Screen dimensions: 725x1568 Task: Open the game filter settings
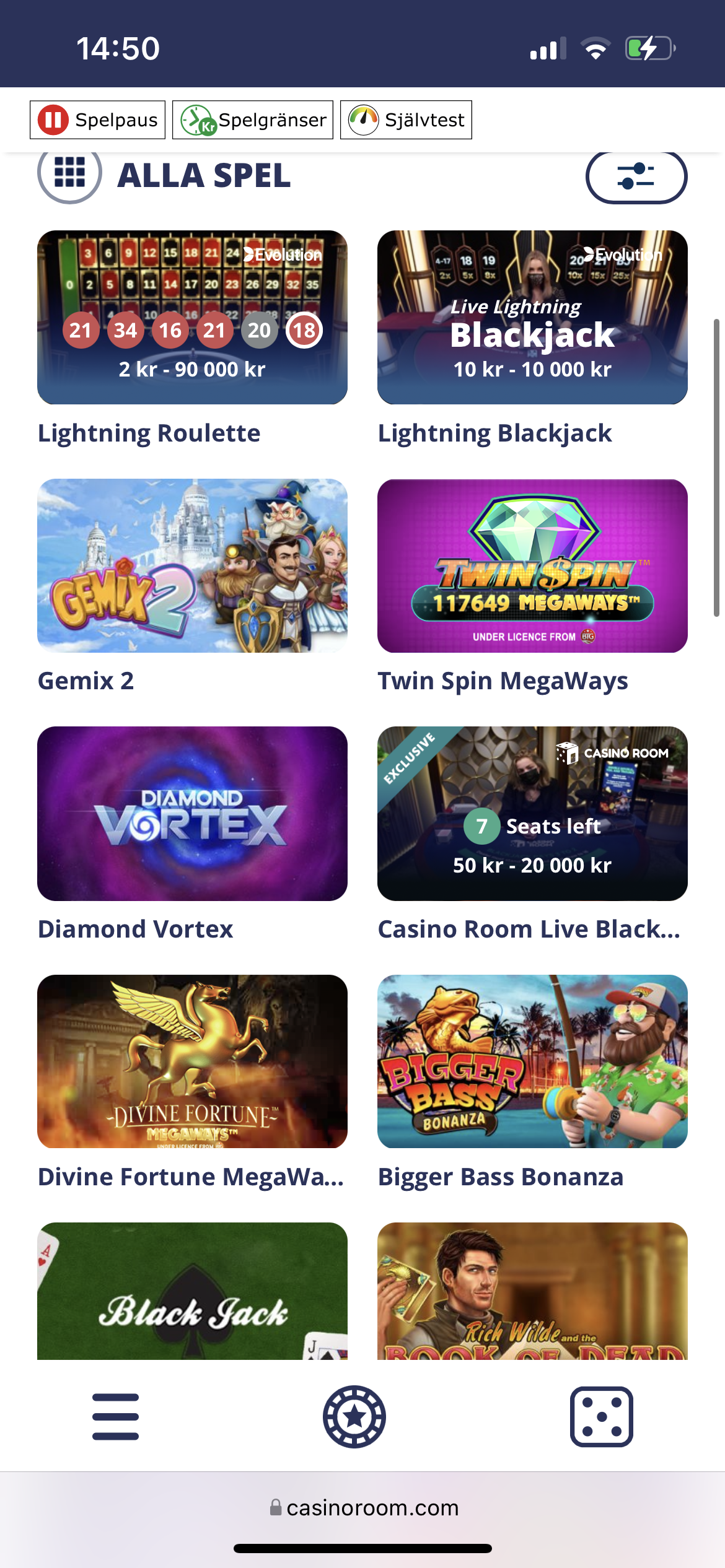click(636, 176)
